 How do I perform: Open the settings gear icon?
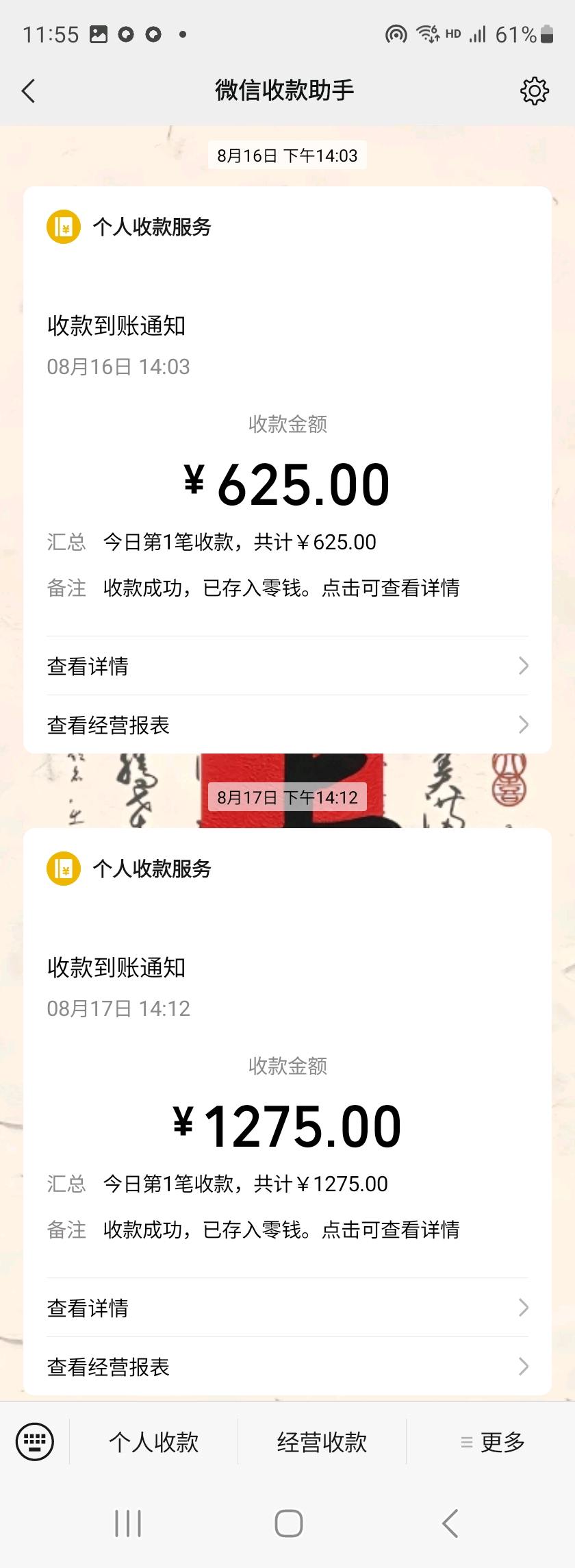534,90
